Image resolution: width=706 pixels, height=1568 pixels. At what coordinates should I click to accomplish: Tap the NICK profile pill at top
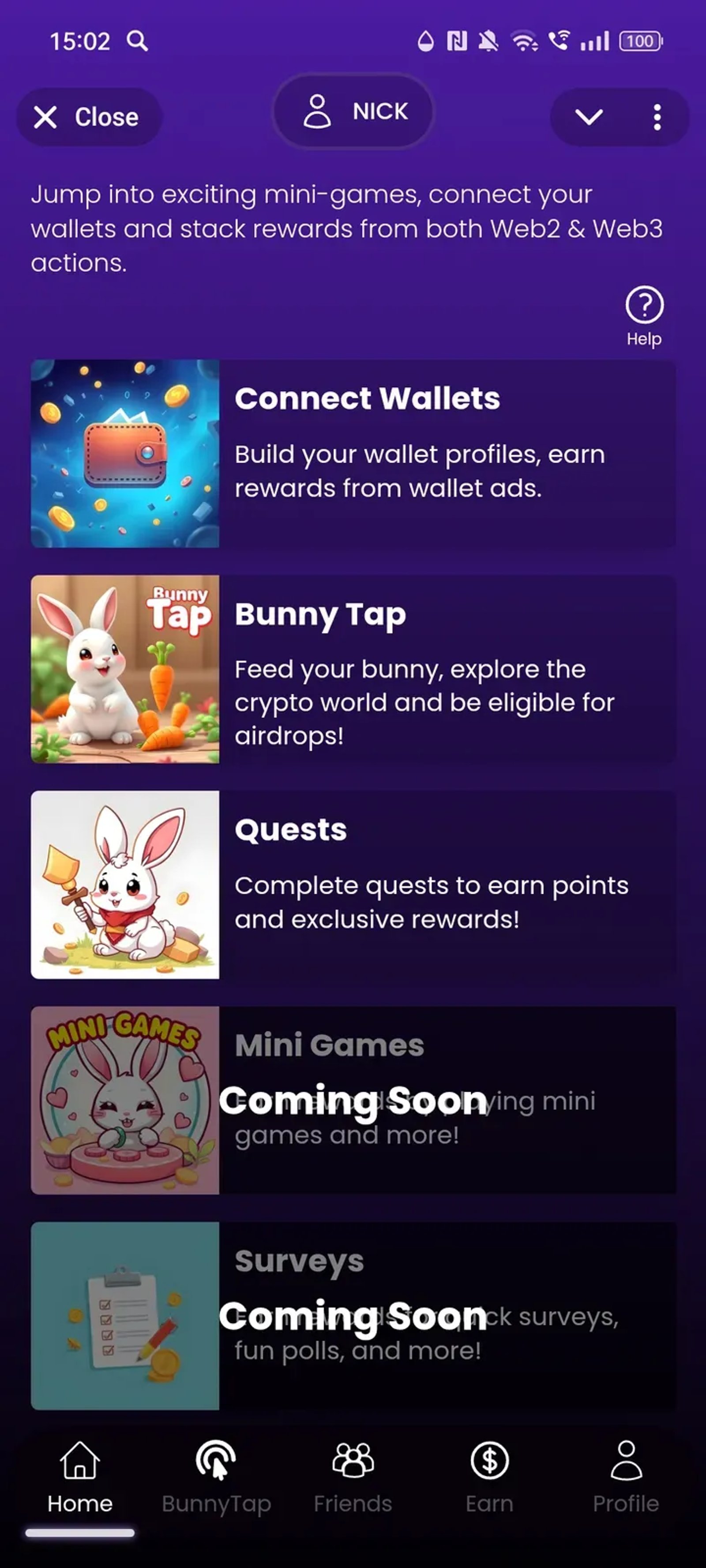(x=353, y=112)
